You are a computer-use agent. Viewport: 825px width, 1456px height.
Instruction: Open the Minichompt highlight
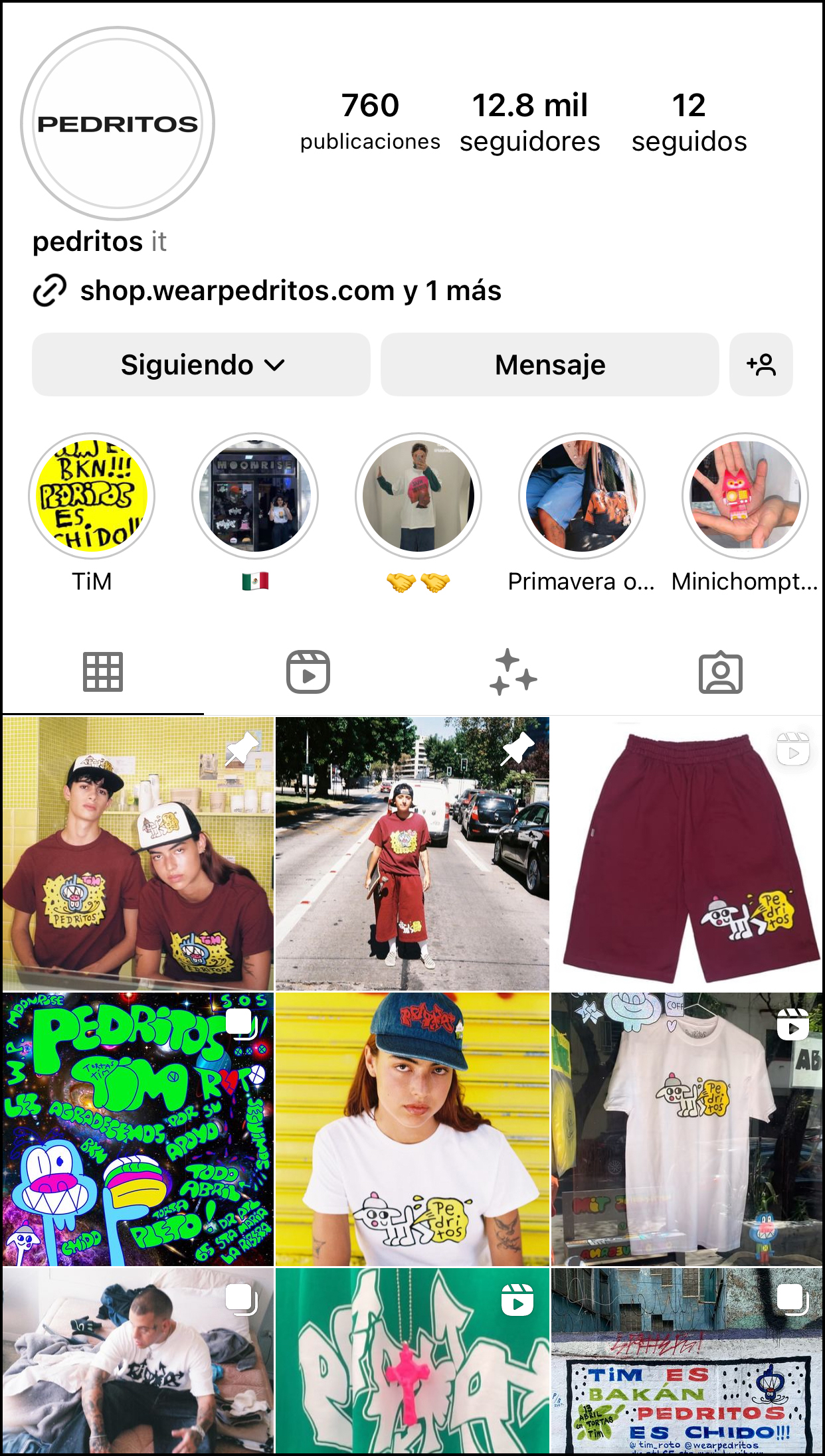745,496
